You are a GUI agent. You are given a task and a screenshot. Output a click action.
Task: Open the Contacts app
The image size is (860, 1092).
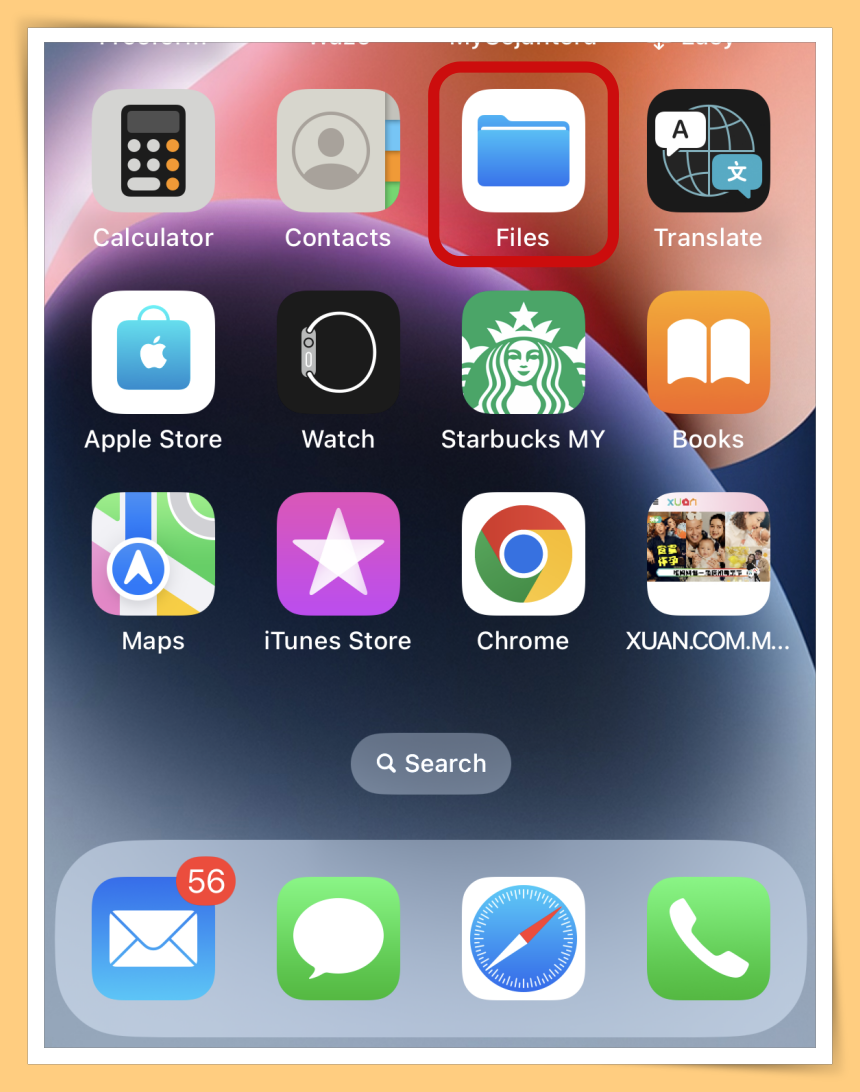click(338, 151)
